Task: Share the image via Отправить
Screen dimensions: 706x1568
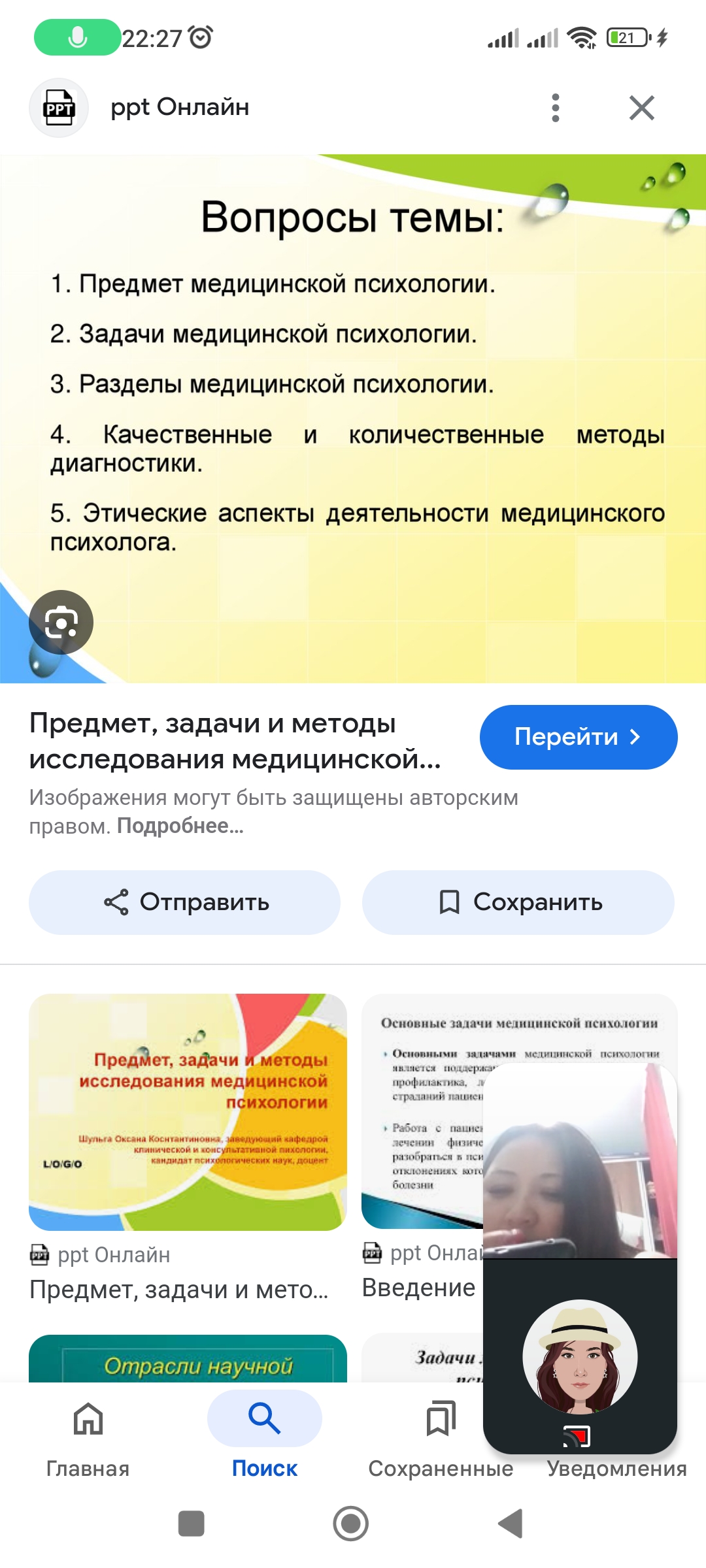Action: tap(184, 902)
